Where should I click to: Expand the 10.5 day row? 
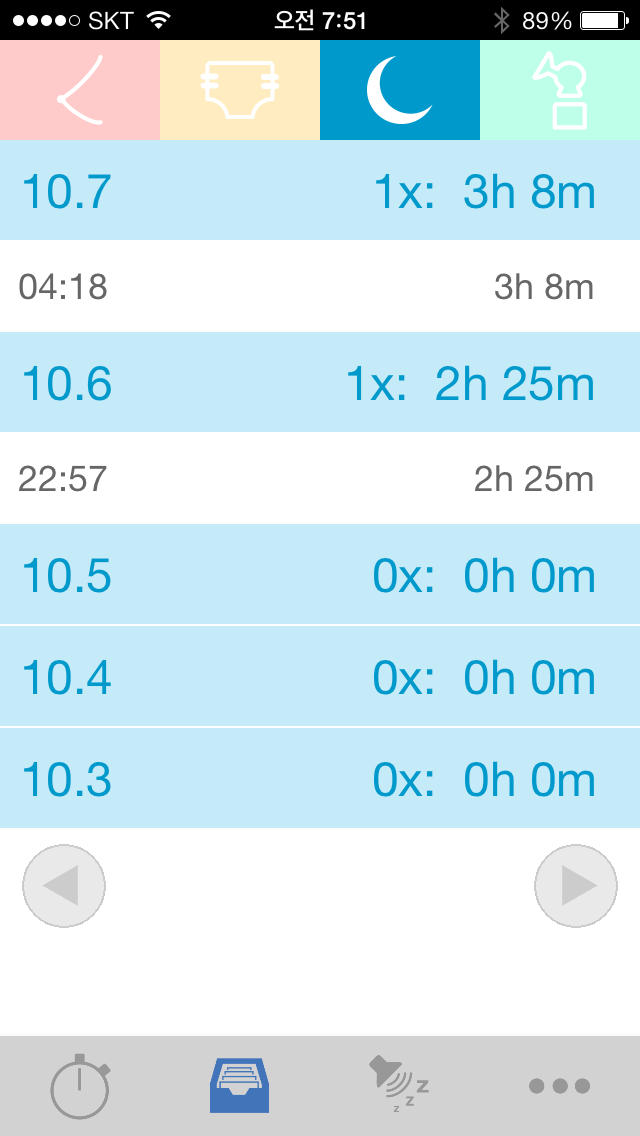320,575
